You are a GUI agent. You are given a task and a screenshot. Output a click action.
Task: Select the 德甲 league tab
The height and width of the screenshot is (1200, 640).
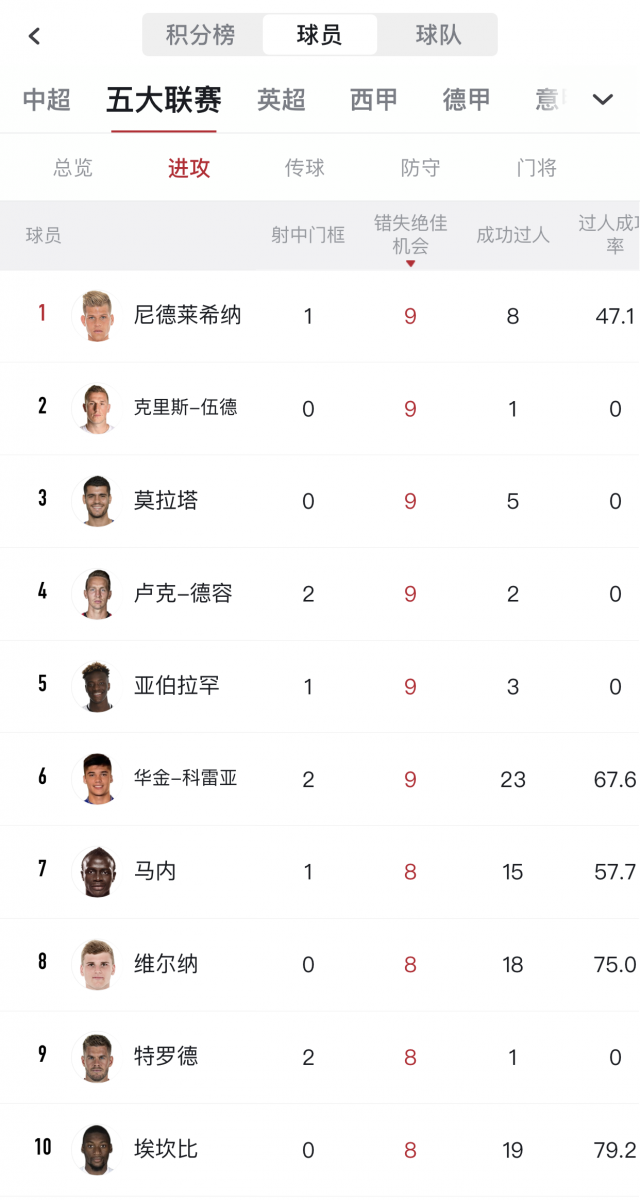click(x=467, y=100)
